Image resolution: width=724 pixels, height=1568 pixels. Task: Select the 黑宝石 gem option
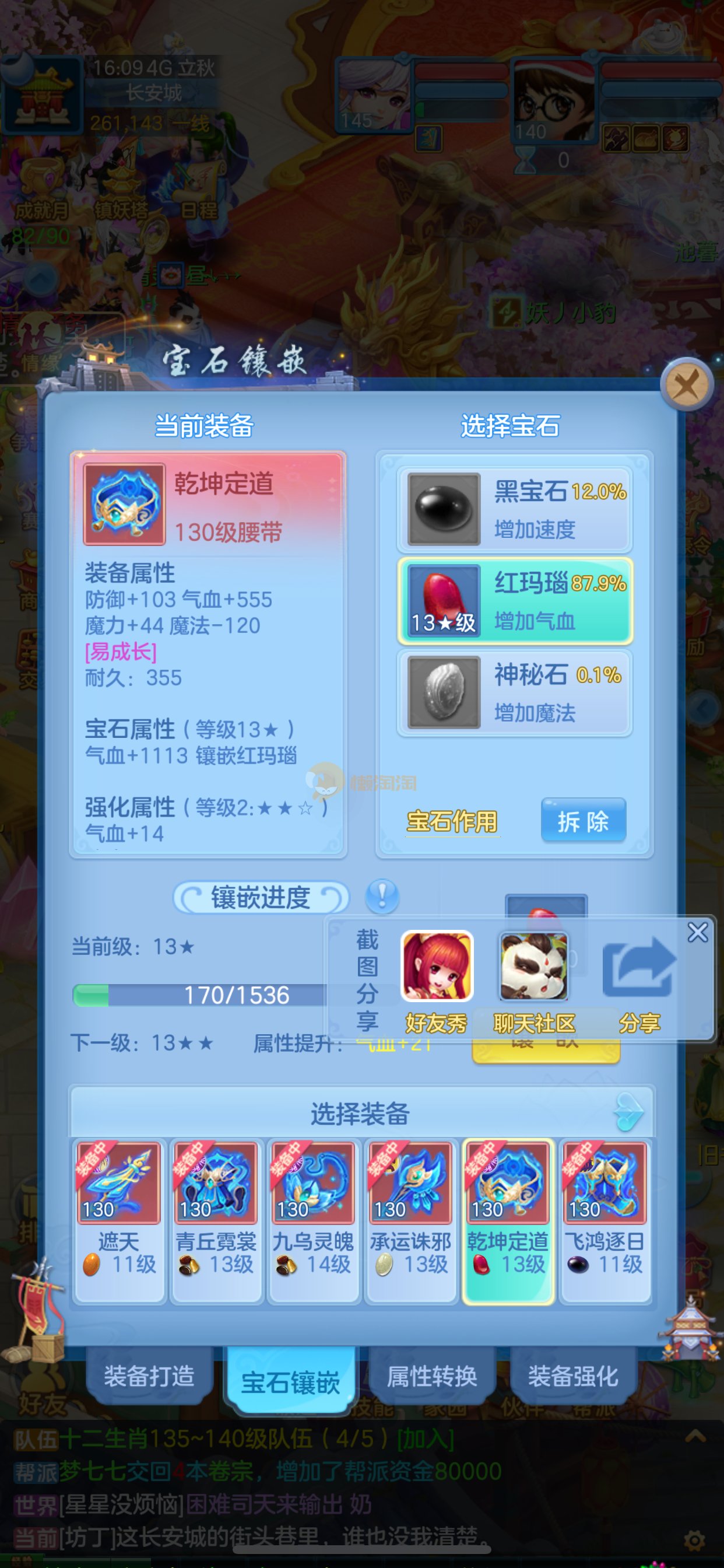pos(515,509)
